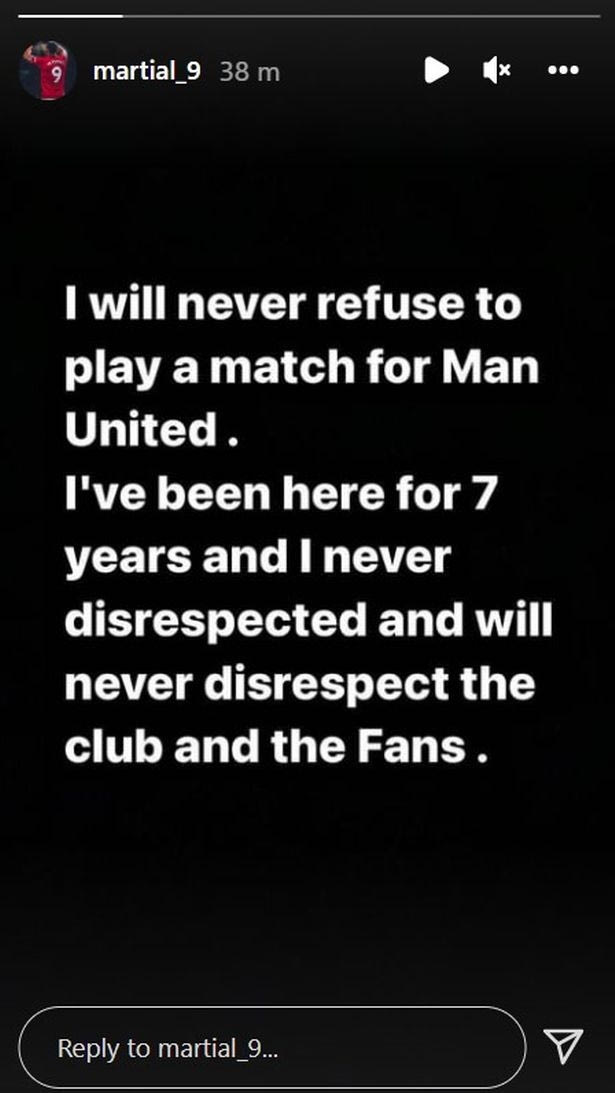Open martial_9's profile picture
The height and width of the screenshot is (1093, 615).
[x=47, y=71]
